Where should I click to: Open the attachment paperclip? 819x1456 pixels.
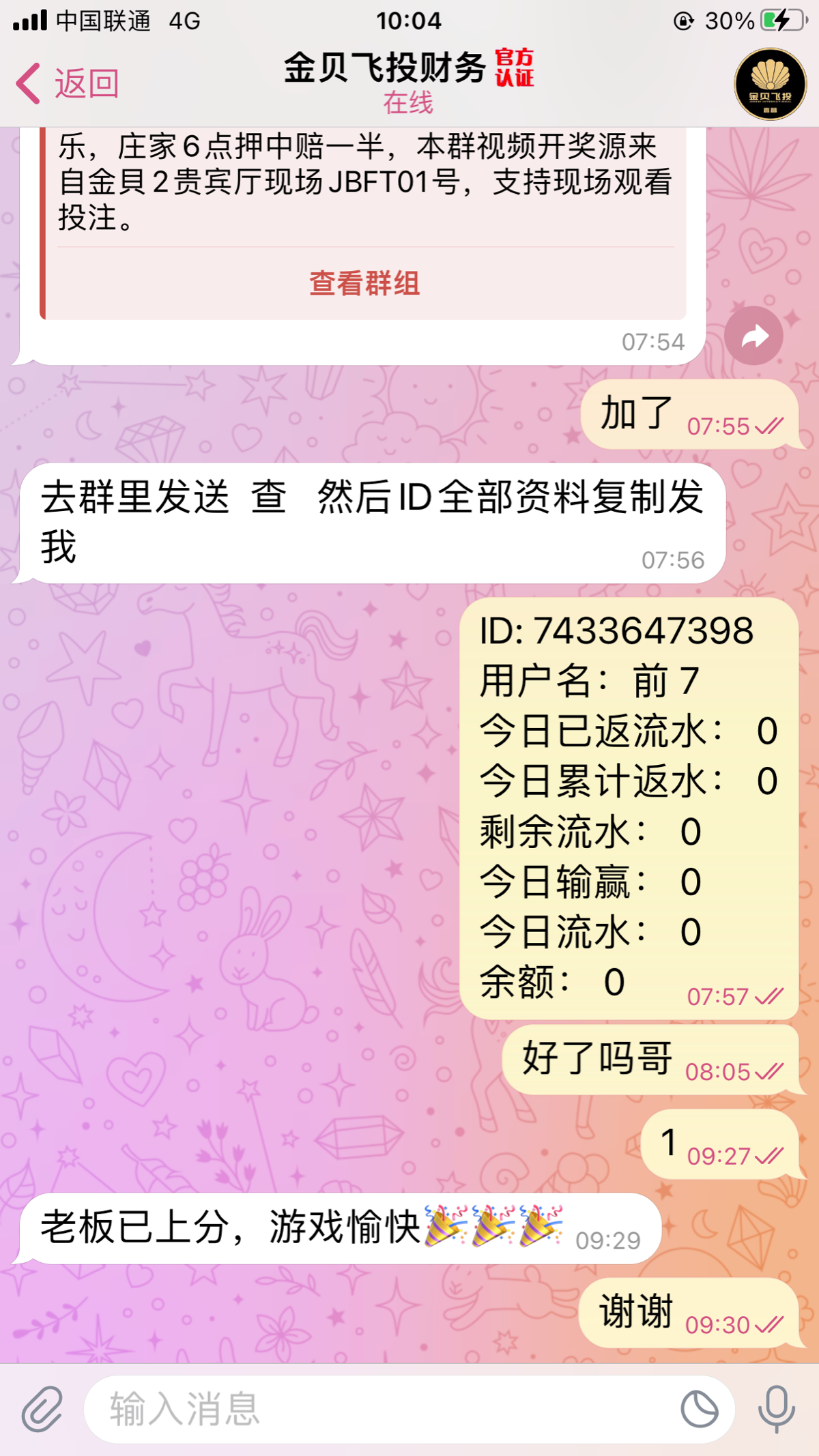pyautogui.click(x=42, y=1408)
